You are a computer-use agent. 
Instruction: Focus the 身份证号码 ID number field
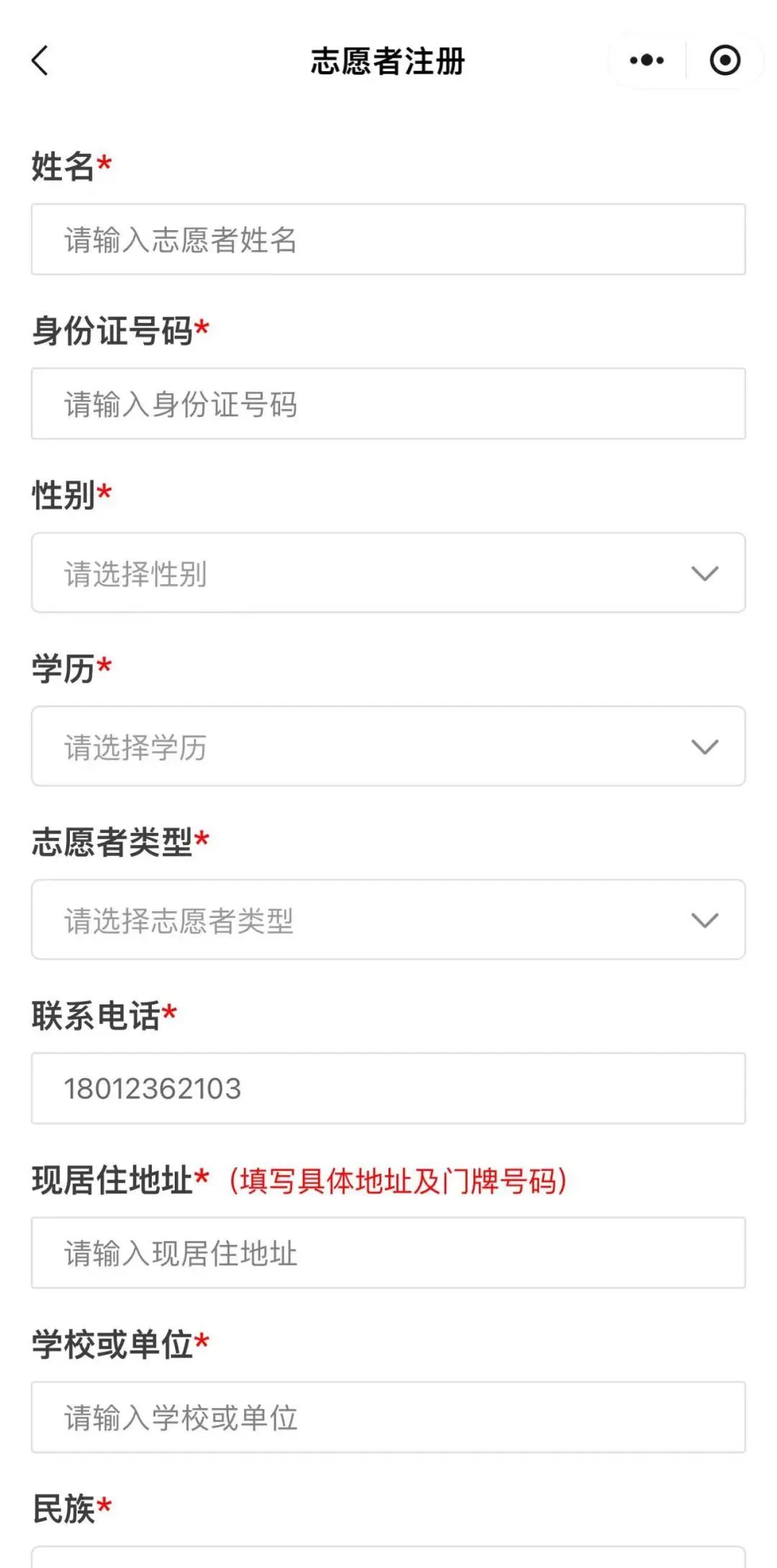(x=388, y=404)
